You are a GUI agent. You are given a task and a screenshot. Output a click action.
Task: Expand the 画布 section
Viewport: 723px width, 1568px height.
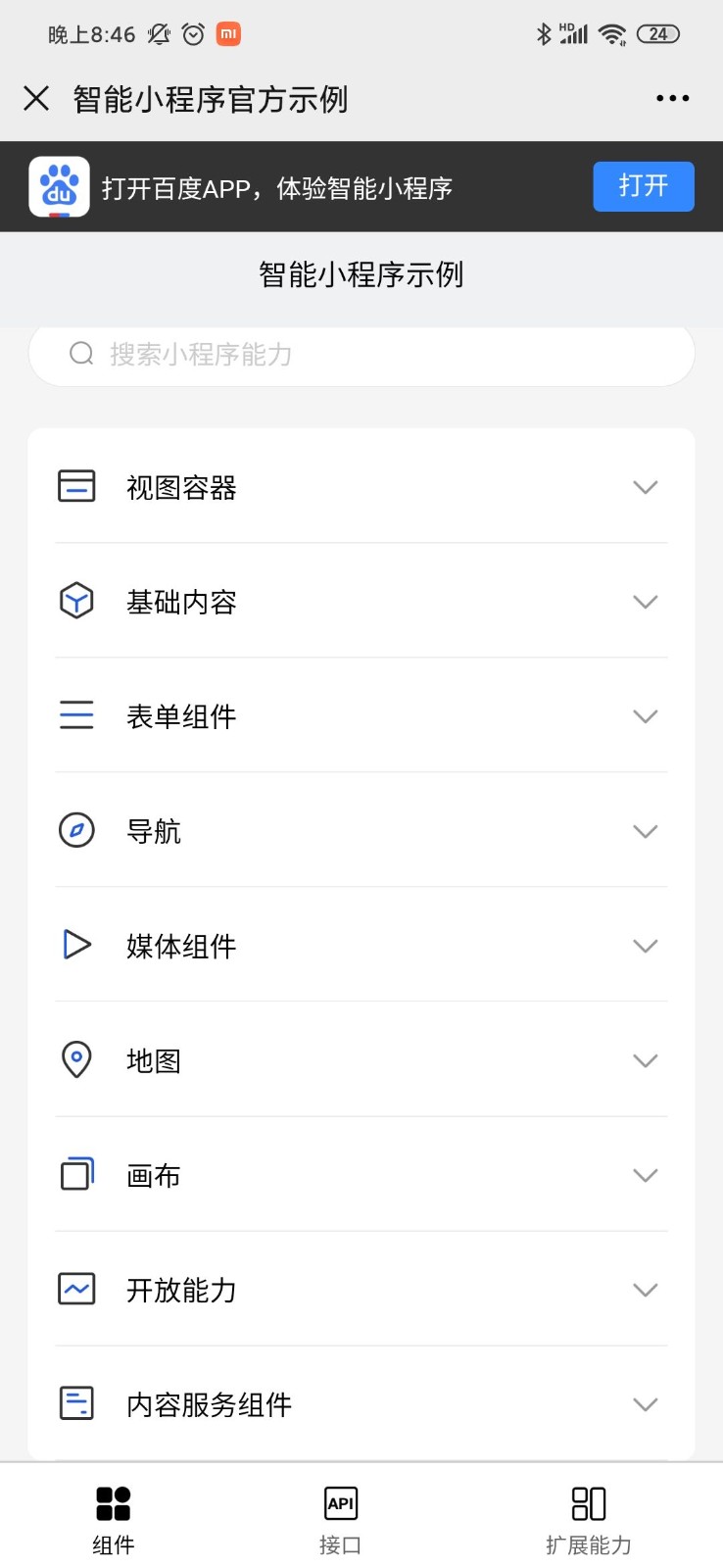pyautogui.click(x=361, y=1175)
